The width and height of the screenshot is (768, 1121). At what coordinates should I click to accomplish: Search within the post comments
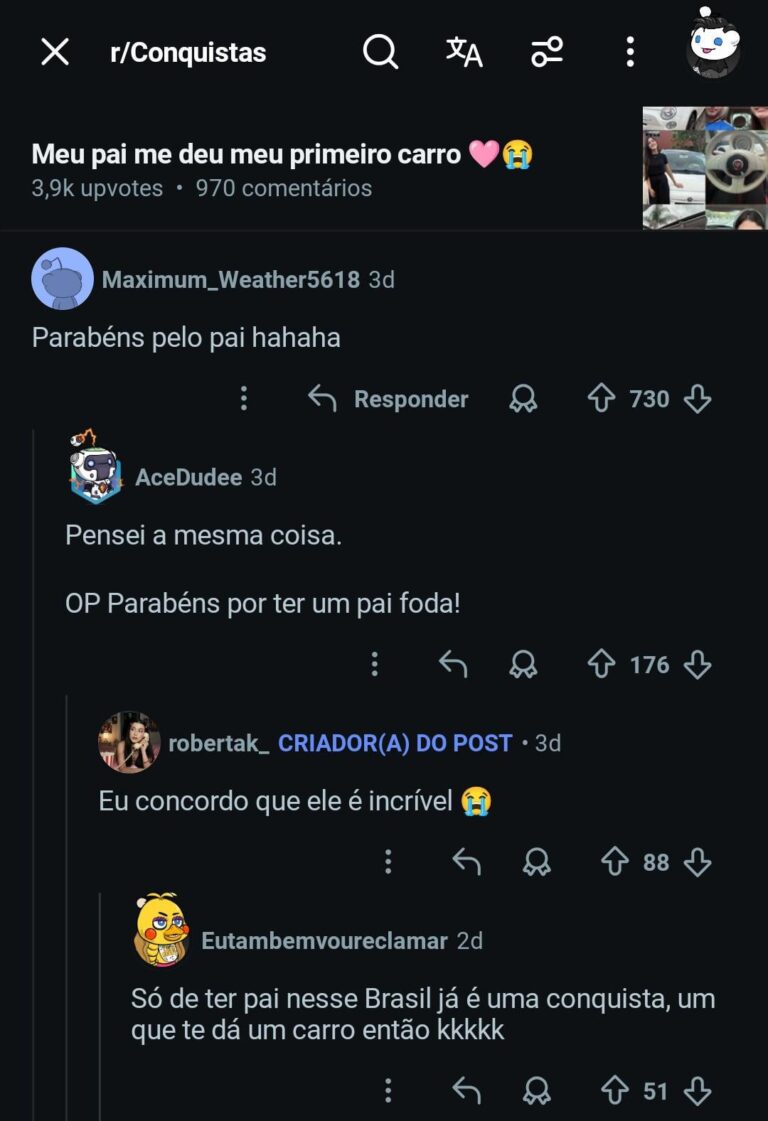[x=380, y=52]
